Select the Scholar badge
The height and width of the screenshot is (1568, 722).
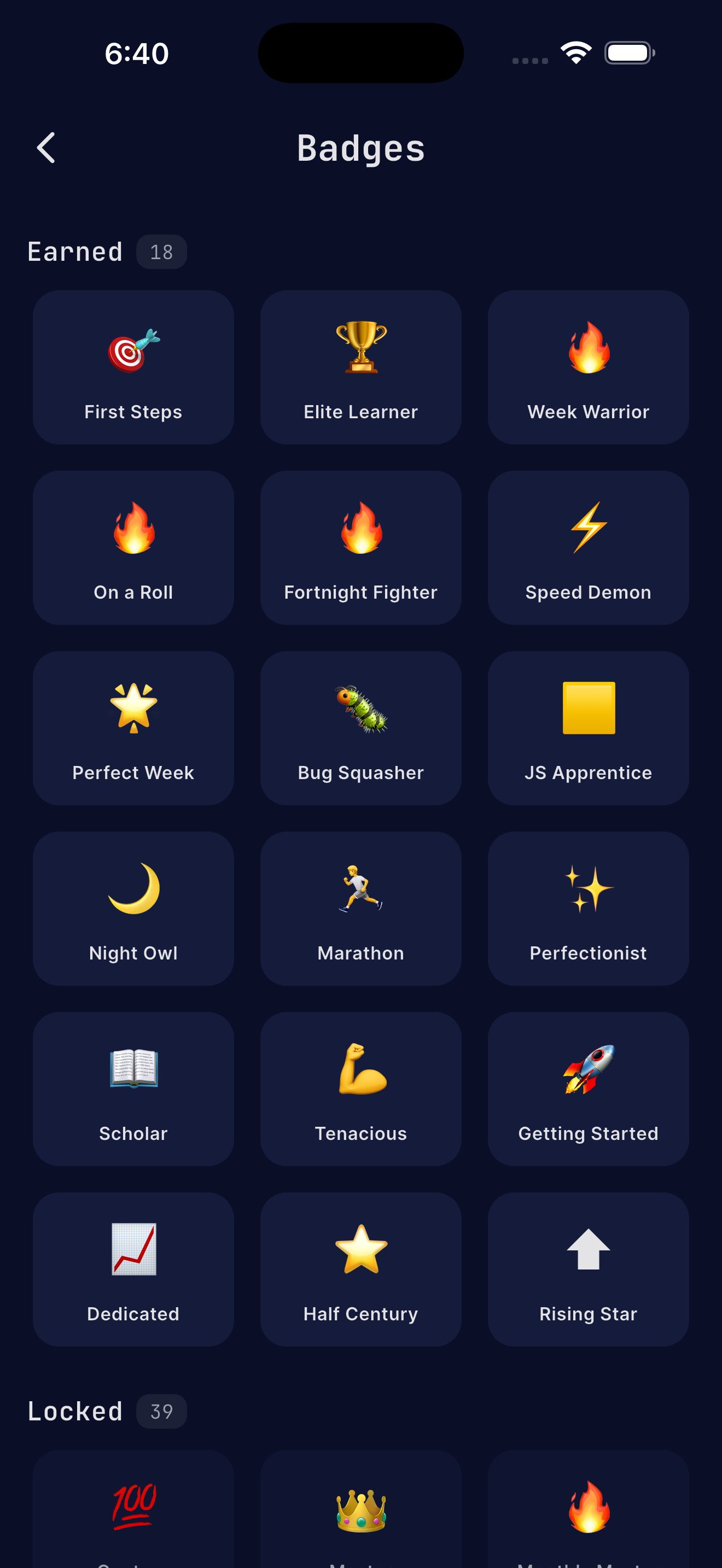click(133, 1089)
